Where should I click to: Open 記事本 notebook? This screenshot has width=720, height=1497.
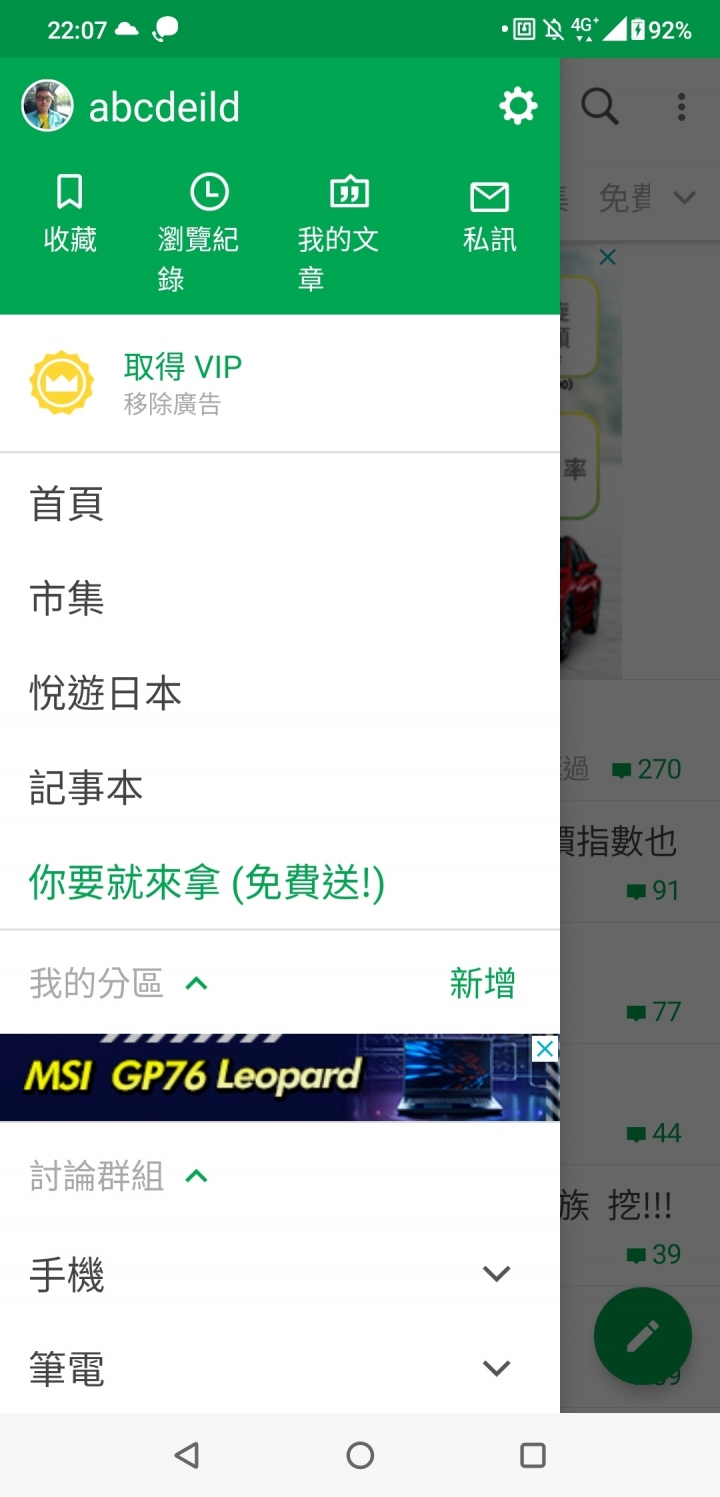[x=86, y=788]
